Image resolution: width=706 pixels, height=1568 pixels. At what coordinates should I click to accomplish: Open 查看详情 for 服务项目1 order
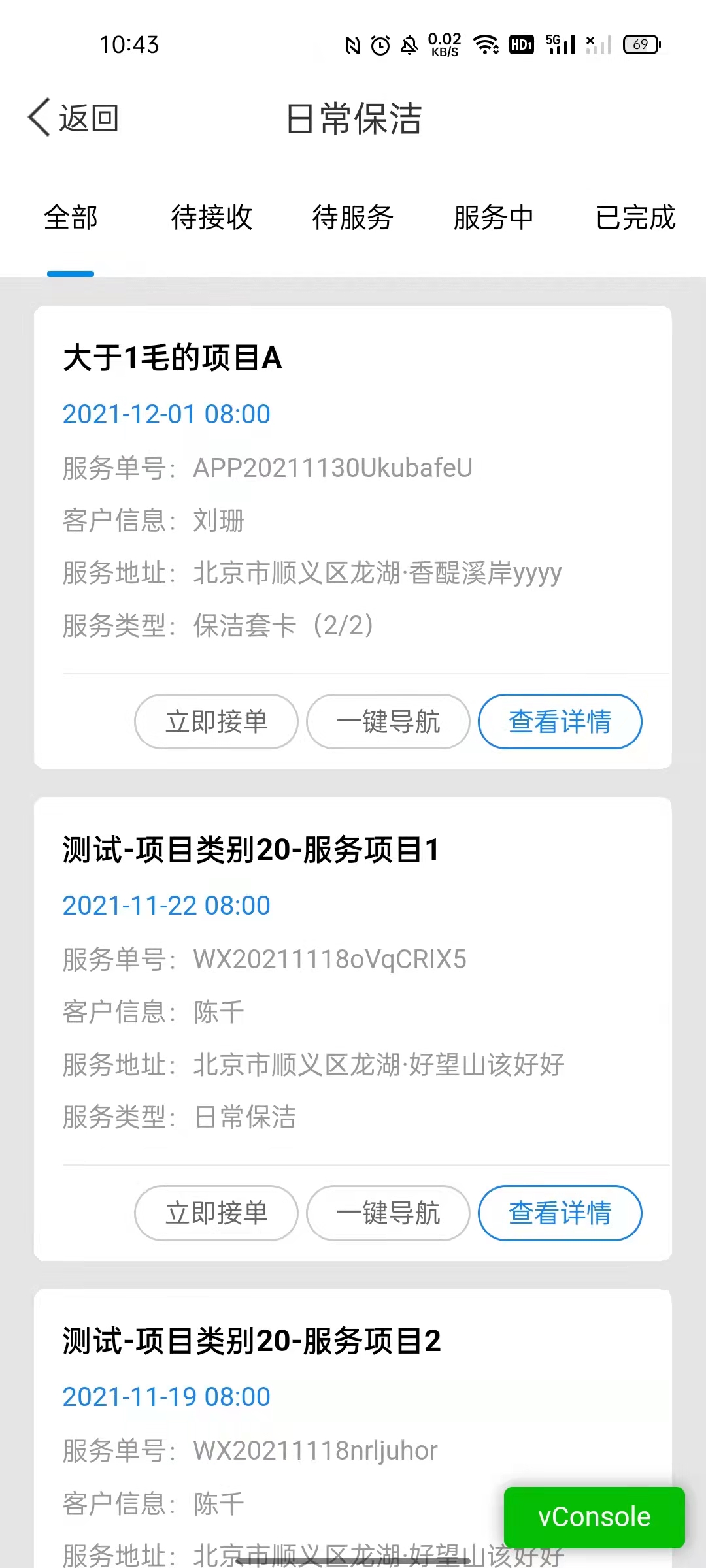pos(560,1213)
